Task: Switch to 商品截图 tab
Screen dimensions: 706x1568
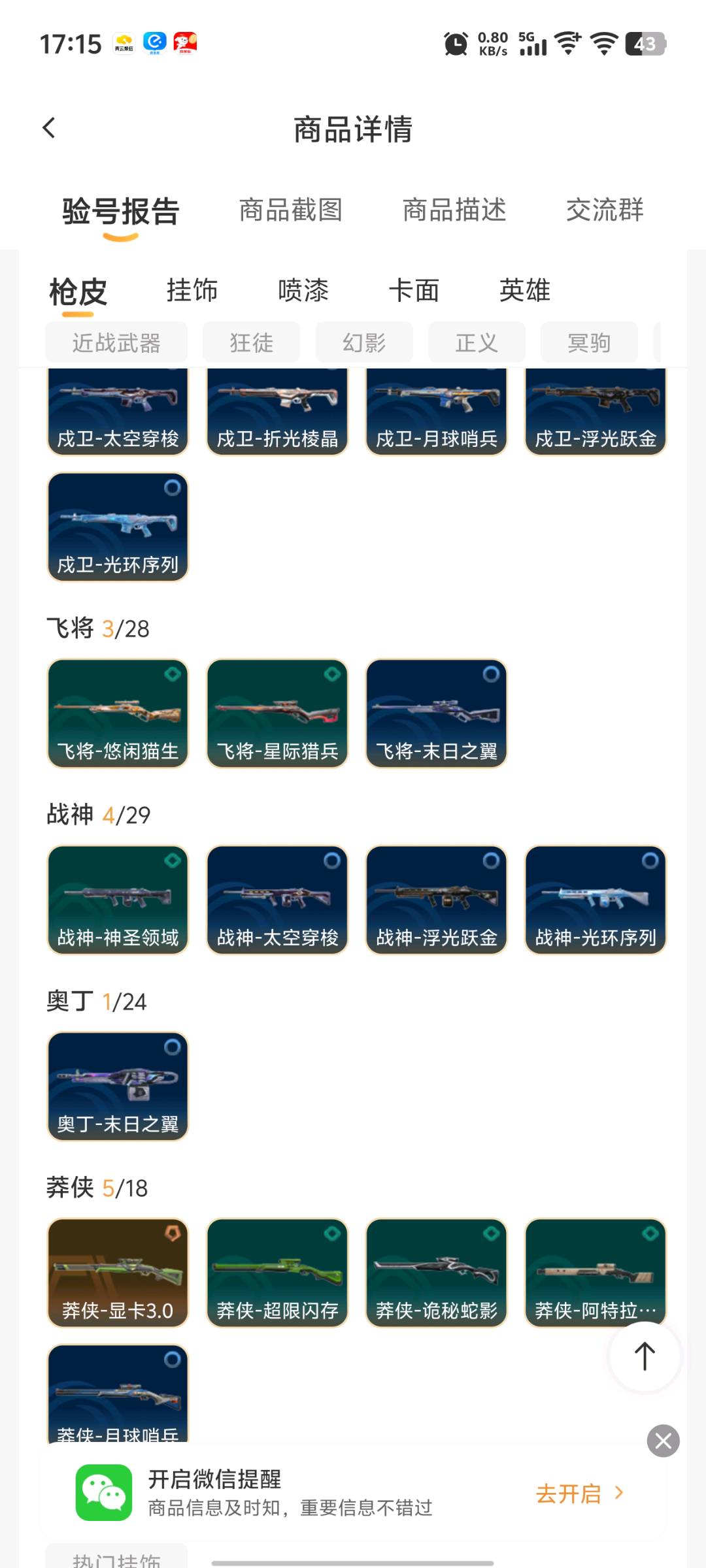Action: 291,210
